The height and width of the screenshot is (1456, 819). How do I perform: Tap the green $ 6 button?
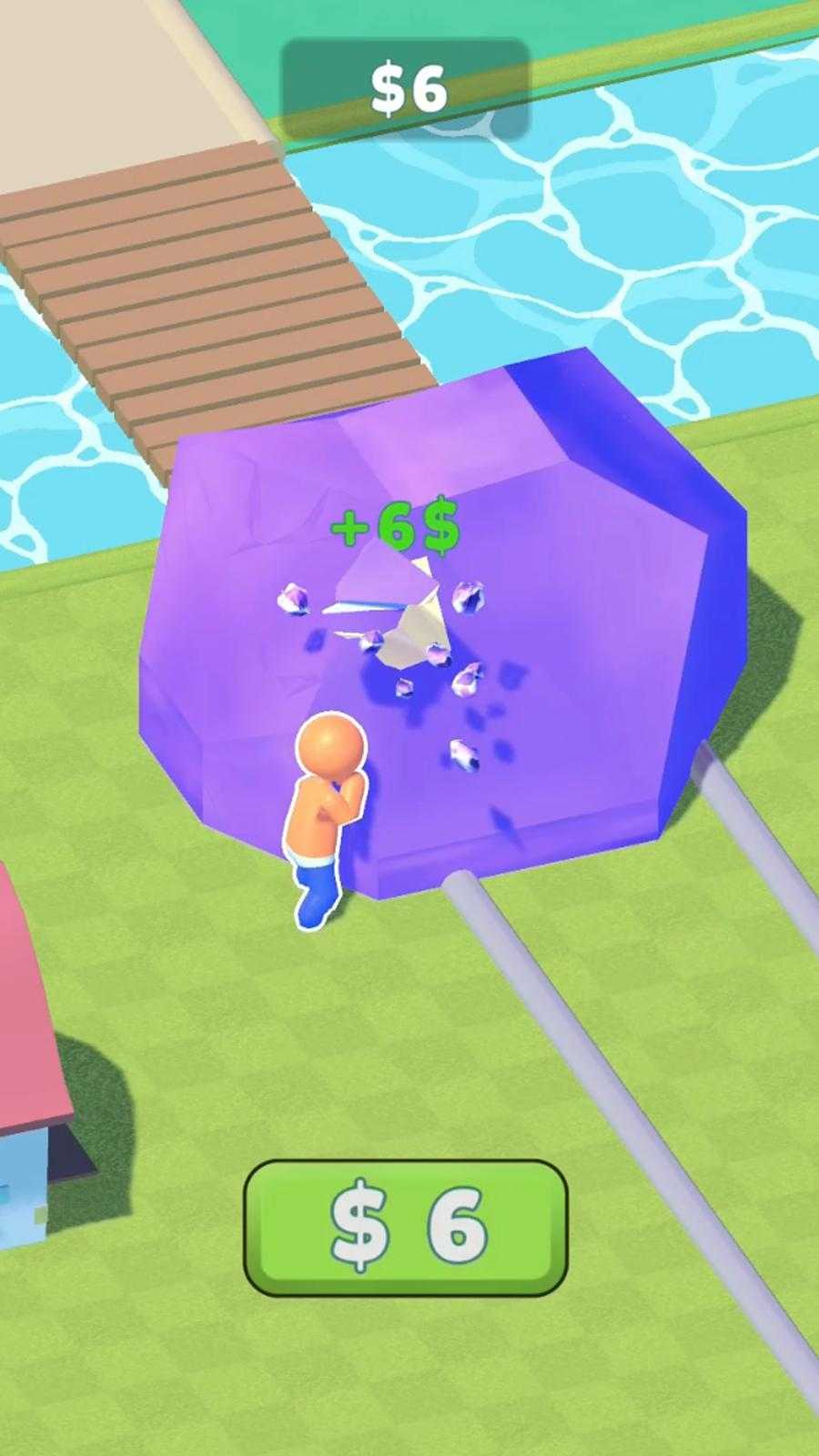(406, 1228)
